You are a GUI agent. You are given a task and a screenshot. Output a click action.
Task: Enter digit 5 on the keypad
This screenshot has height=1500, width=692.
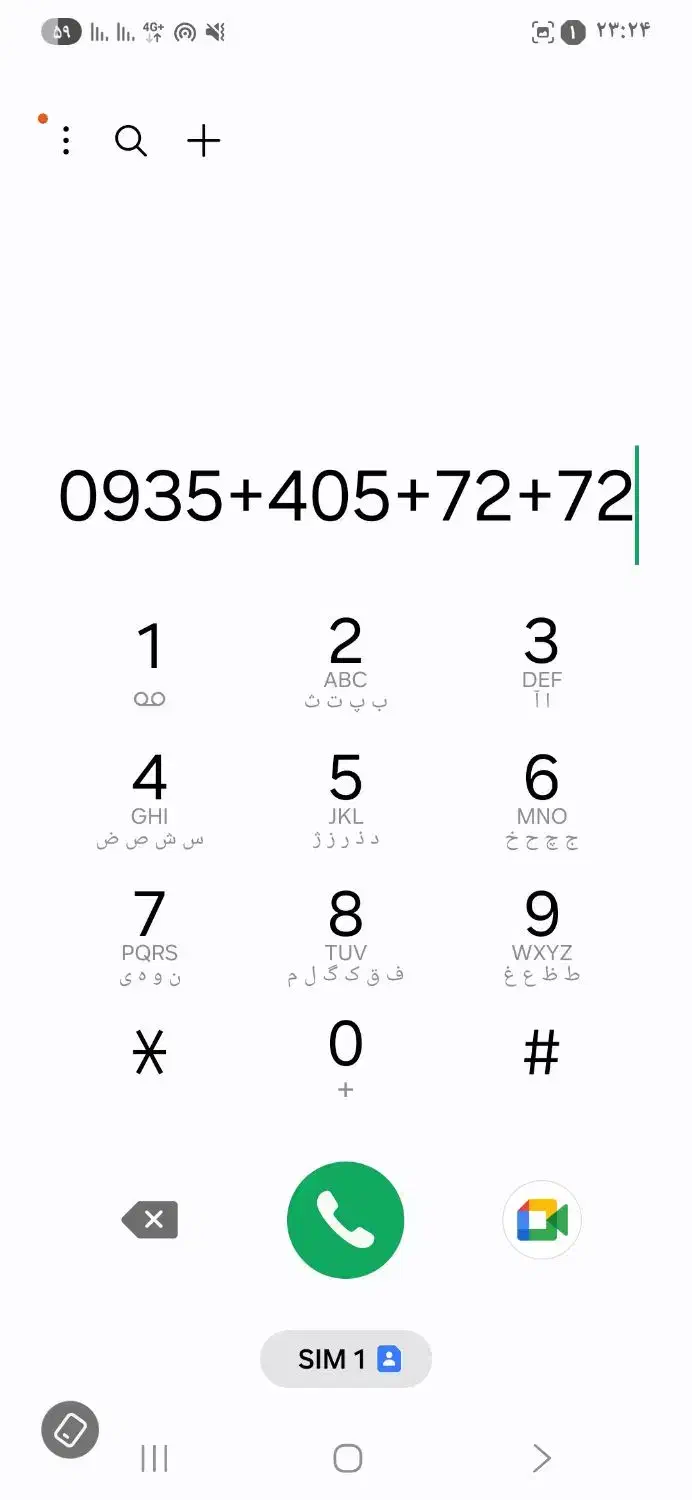click(x=345, y=798)
